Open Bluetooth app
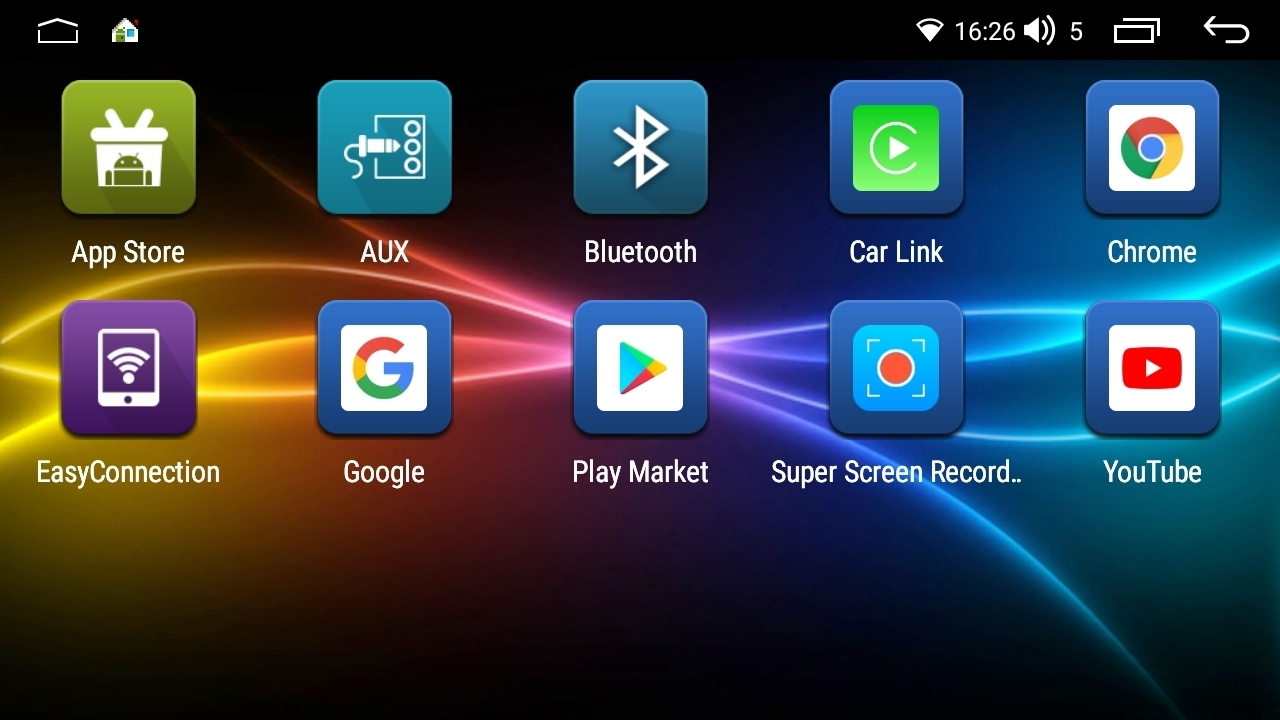Viewport: 1280px width, 720px height. point(640,147)
